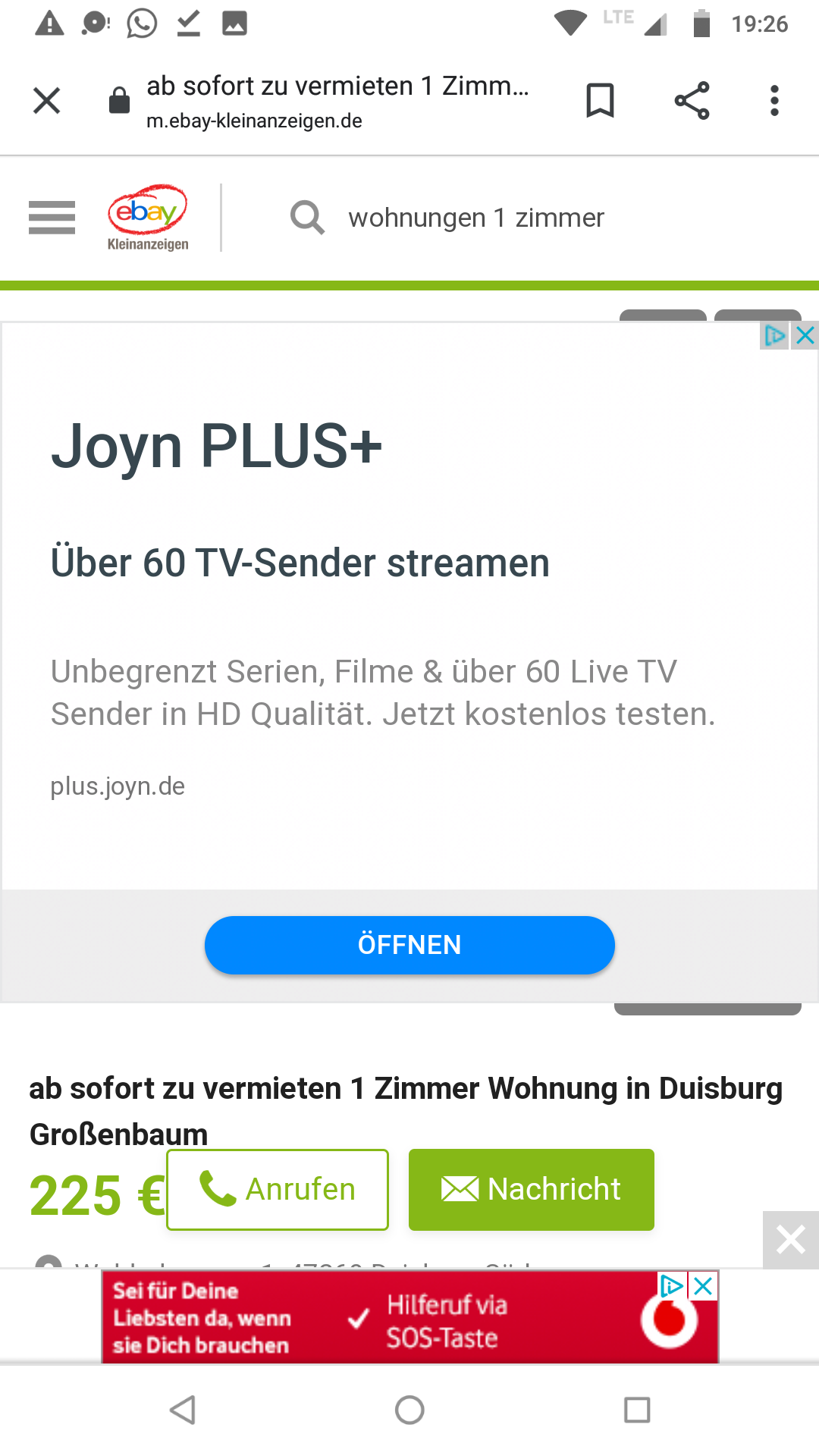This screenshot has width=819, height=1456.
Task: Tap the phone icon on the Anrufen button
Action: pyautogui.click(x=215, y=1189)
